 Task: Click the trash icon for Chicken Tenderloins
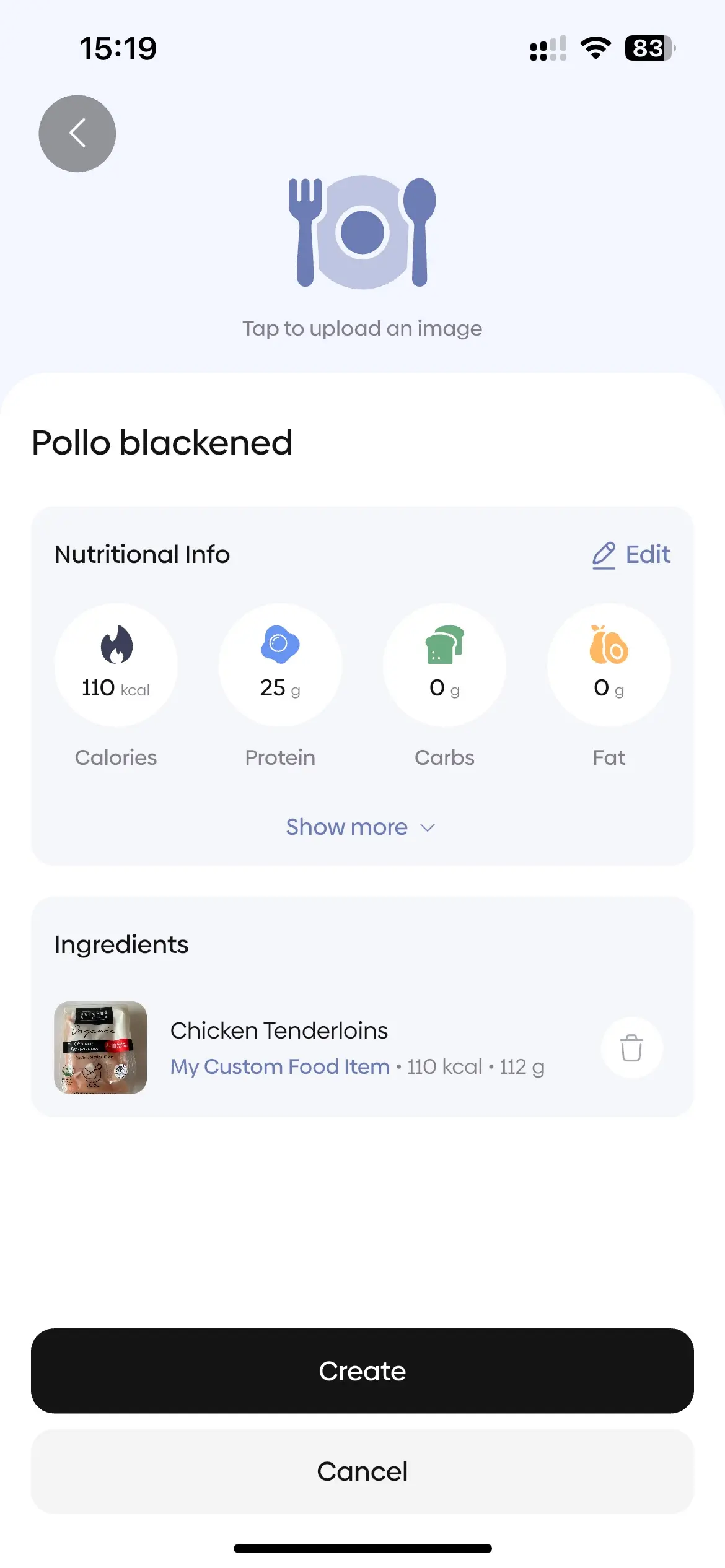click(631, 1048)
